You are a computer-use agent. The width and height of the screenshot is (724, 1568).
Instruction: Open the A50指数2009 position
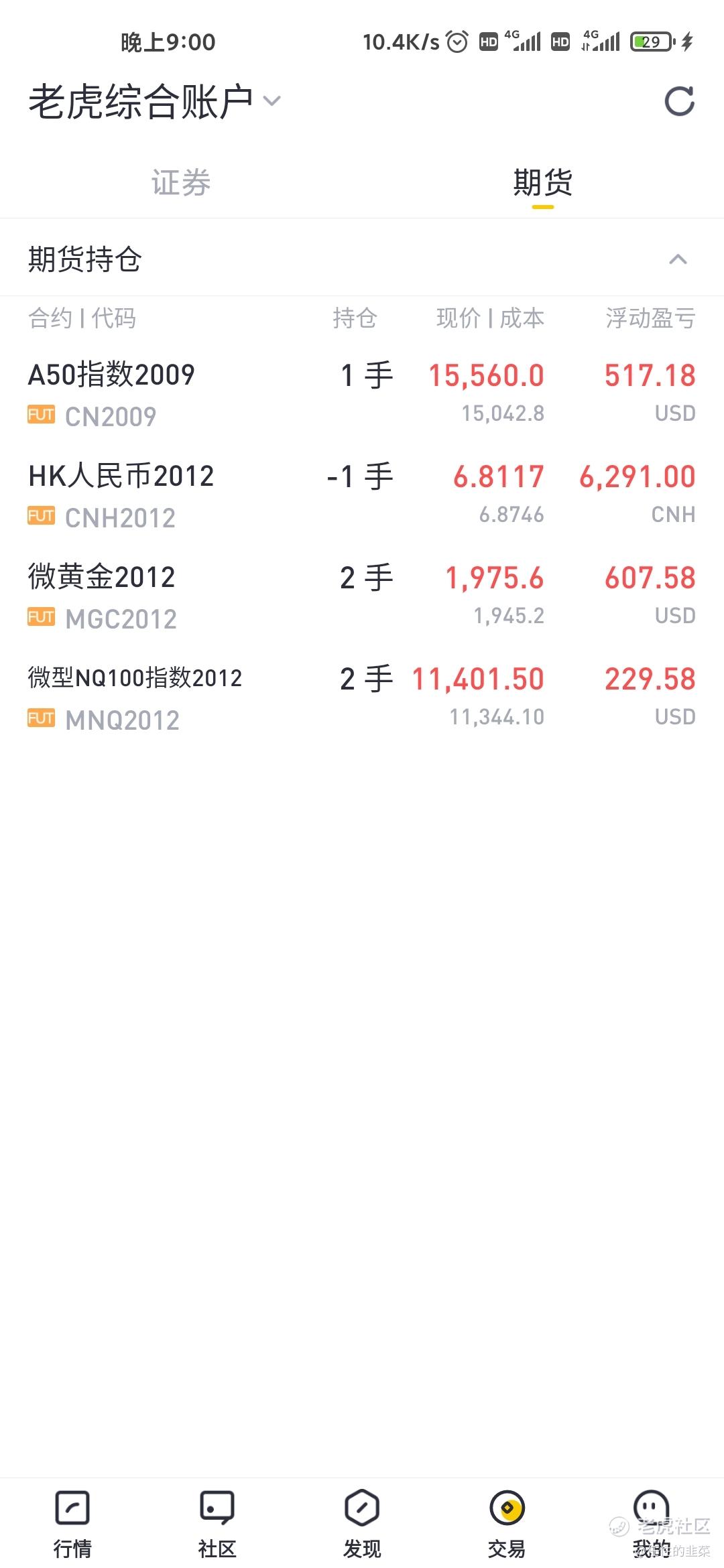[362, 395]
